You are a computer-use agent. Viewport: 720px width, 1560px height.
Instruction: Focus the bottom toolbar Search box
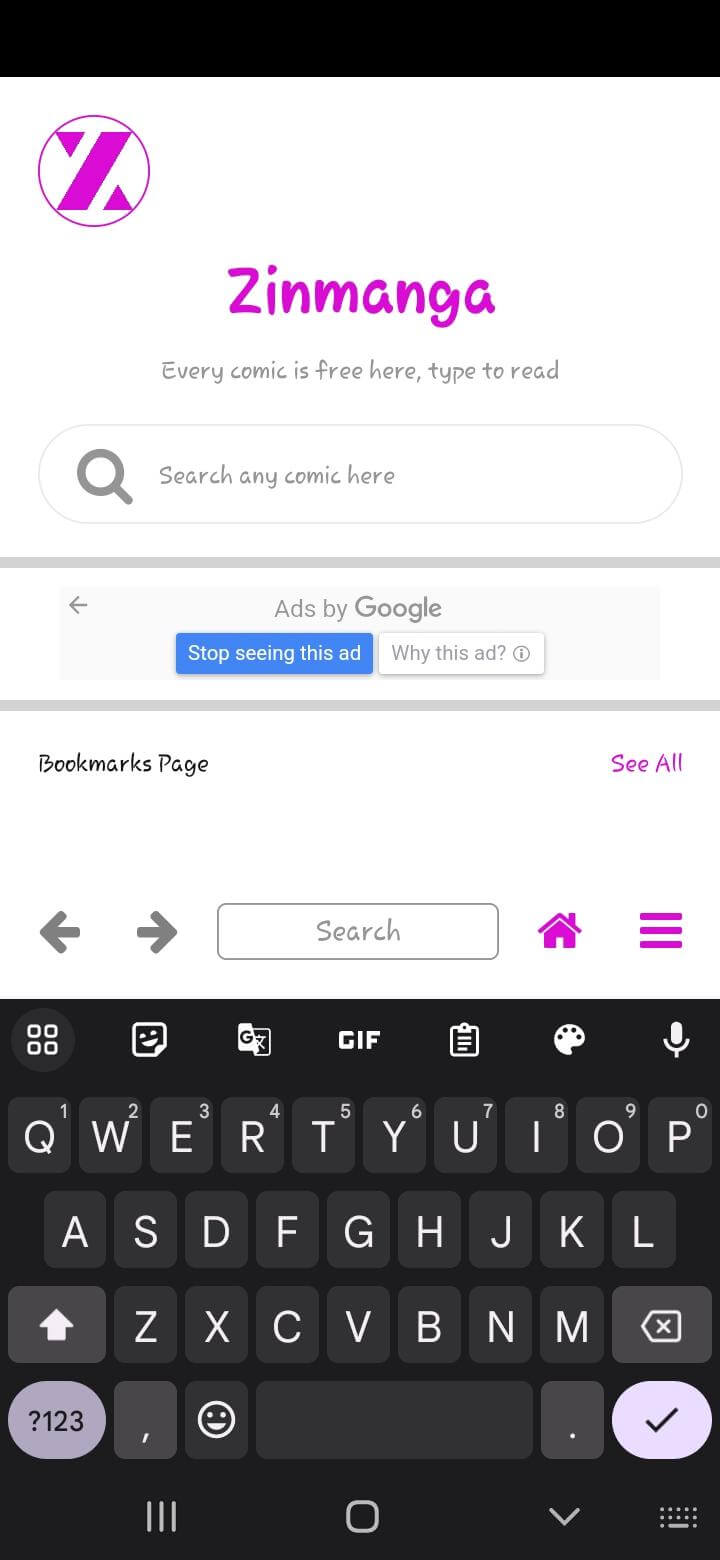(358, 931)
